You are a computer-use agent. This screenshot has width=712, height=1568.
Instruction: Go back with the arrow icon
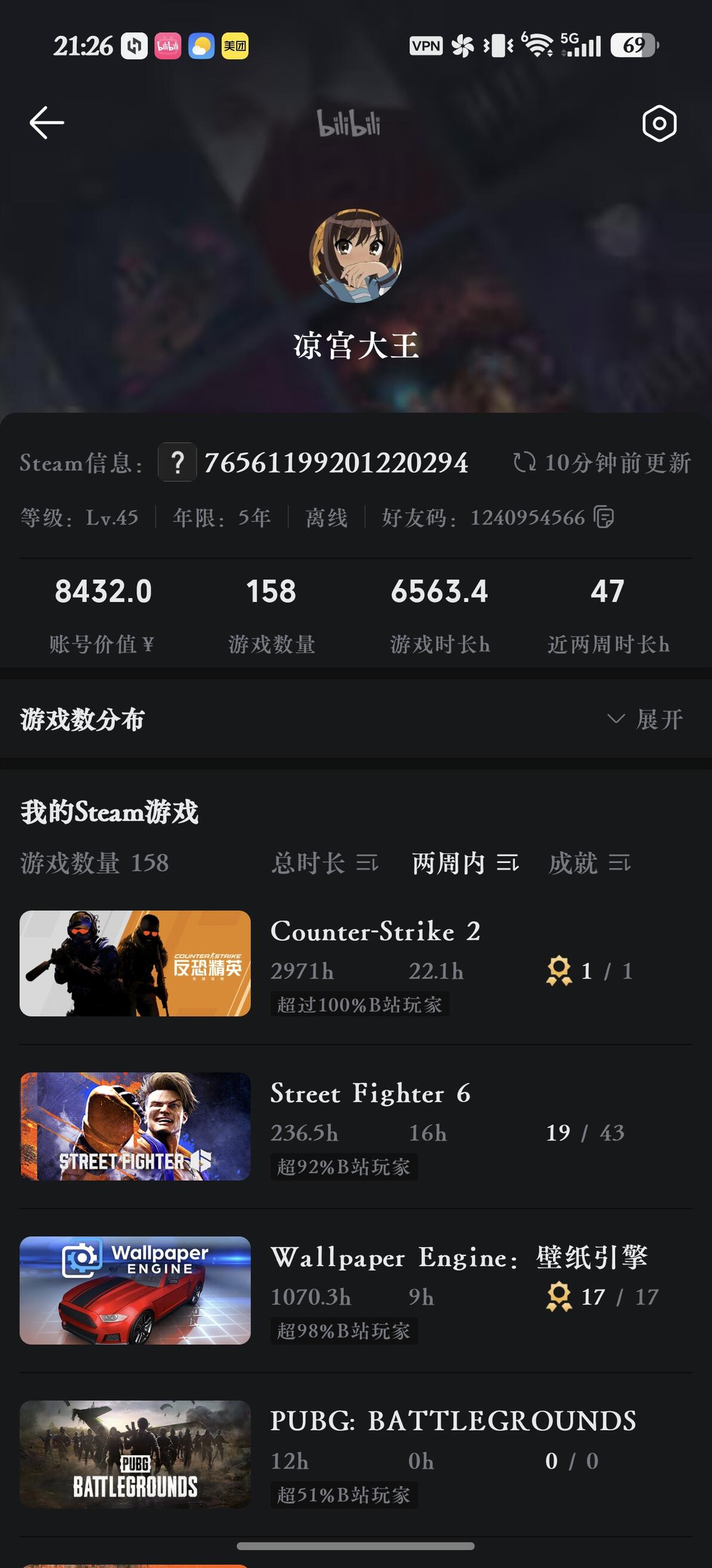pyautogui.click(x=47, y=123)
